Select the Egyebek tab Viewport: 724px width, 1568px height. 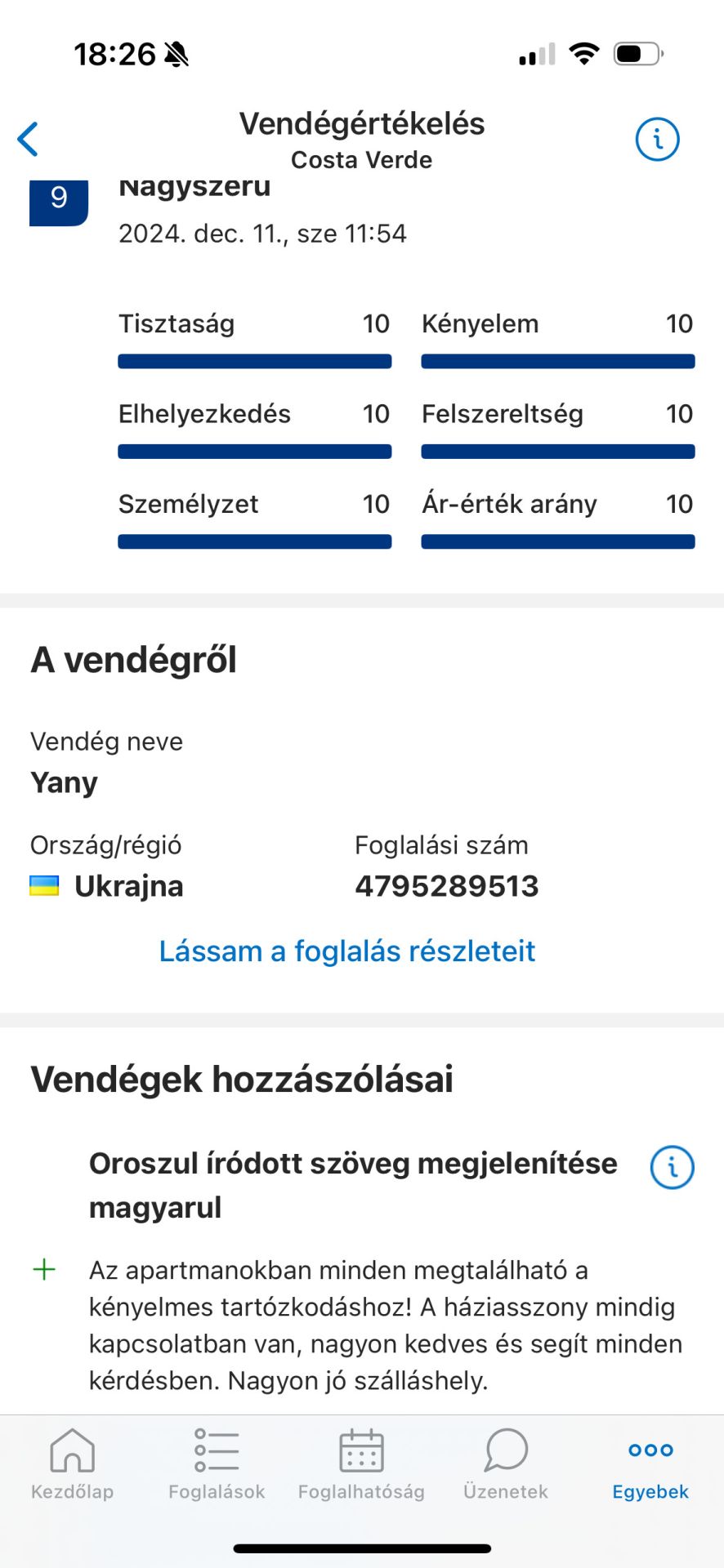pyautogui.click(x=650, y=1463)
